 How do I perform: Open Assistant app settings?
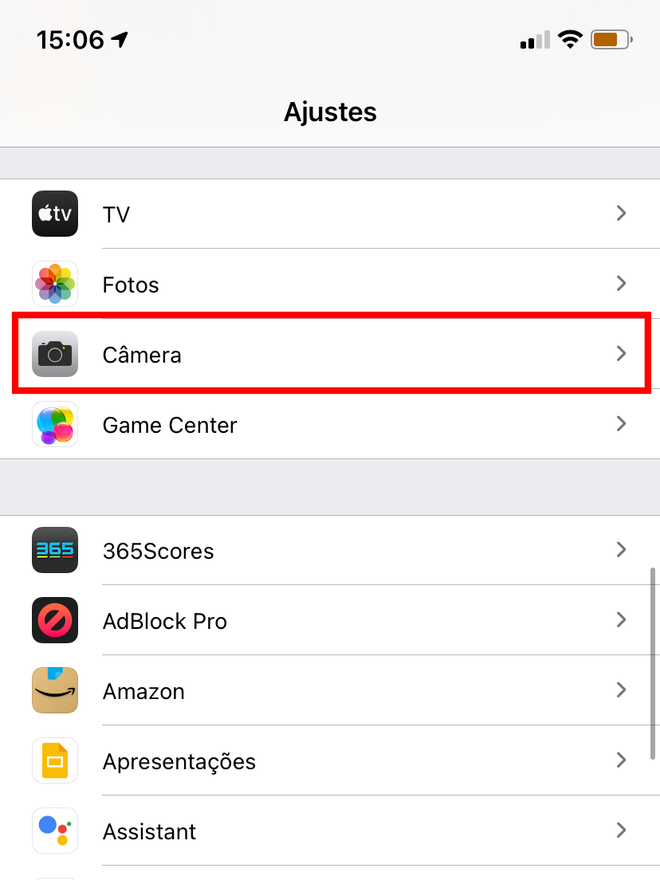coord(330,830)
